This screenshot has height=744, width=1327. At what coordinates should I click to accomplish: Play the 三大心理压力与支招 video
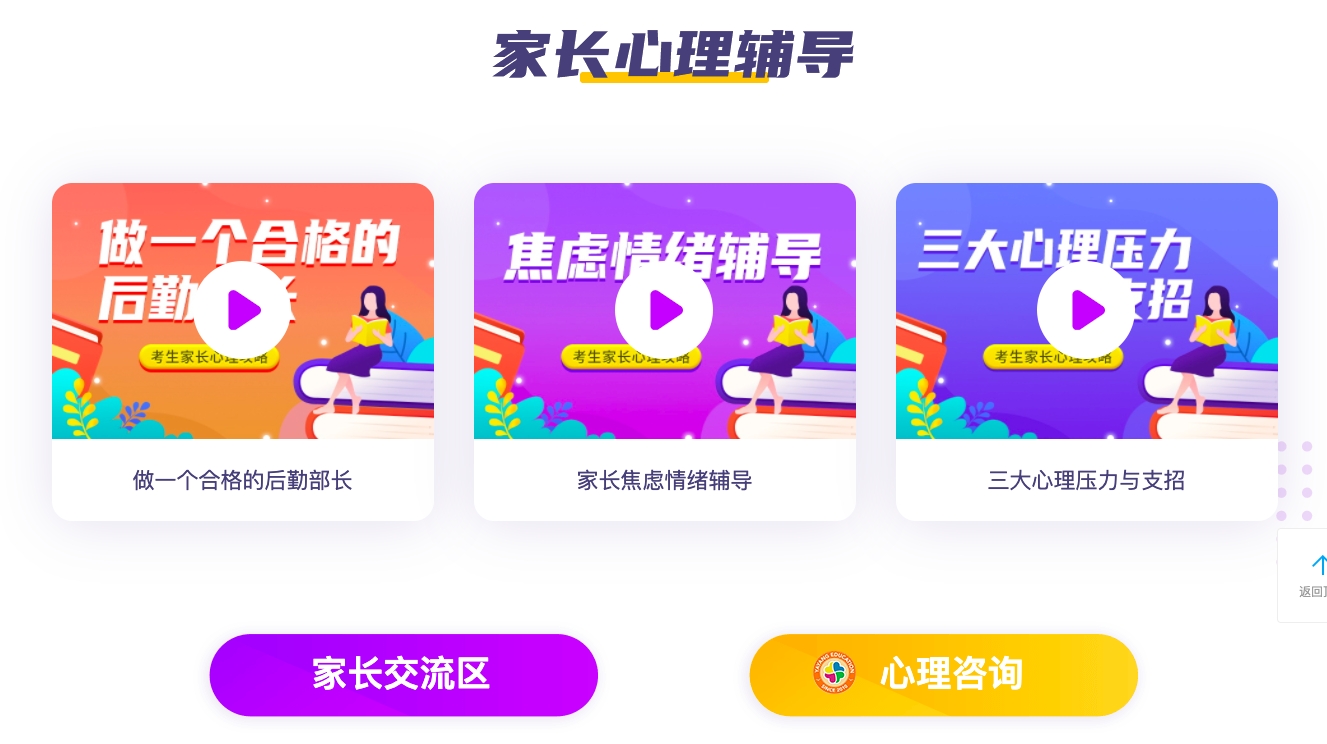[x=1086, y=310]
